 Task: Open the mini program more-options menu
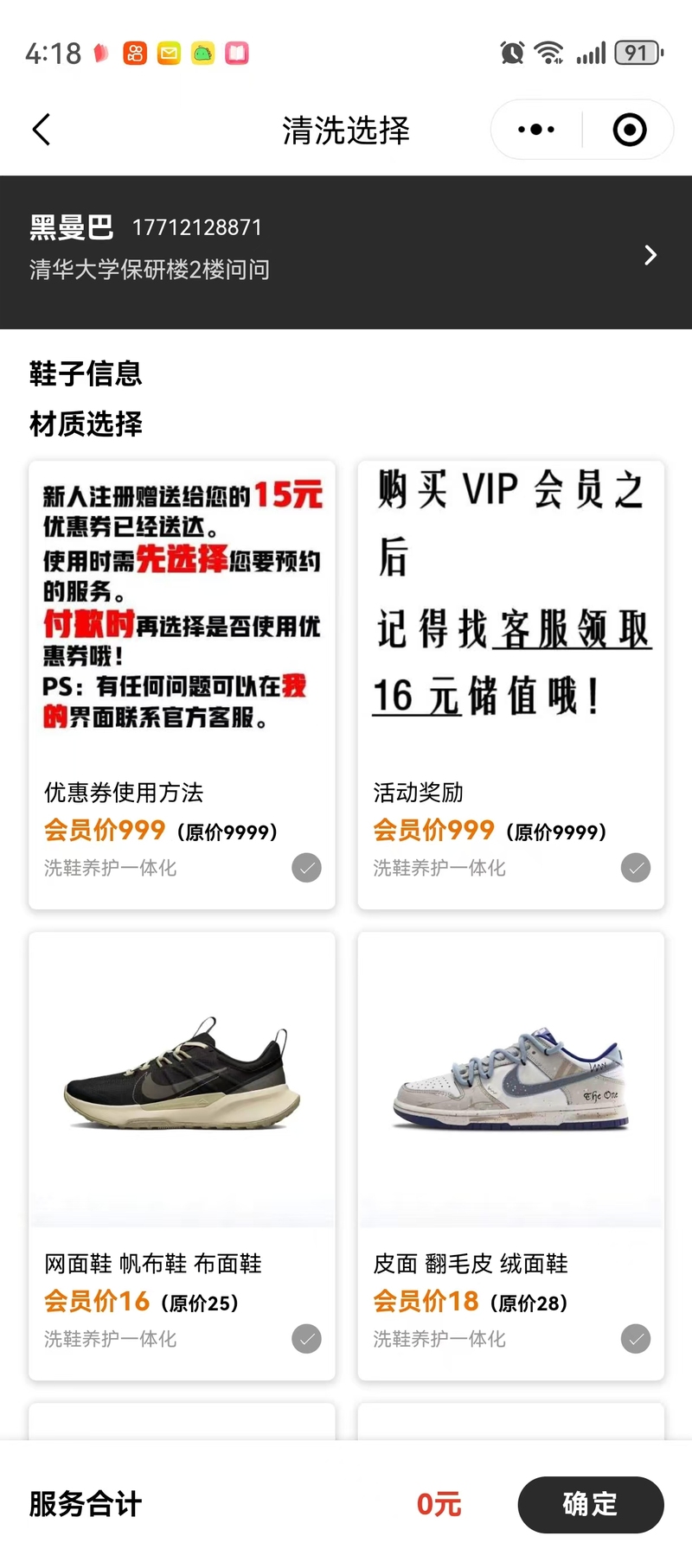pyautogui.click(x=536, y=130)
